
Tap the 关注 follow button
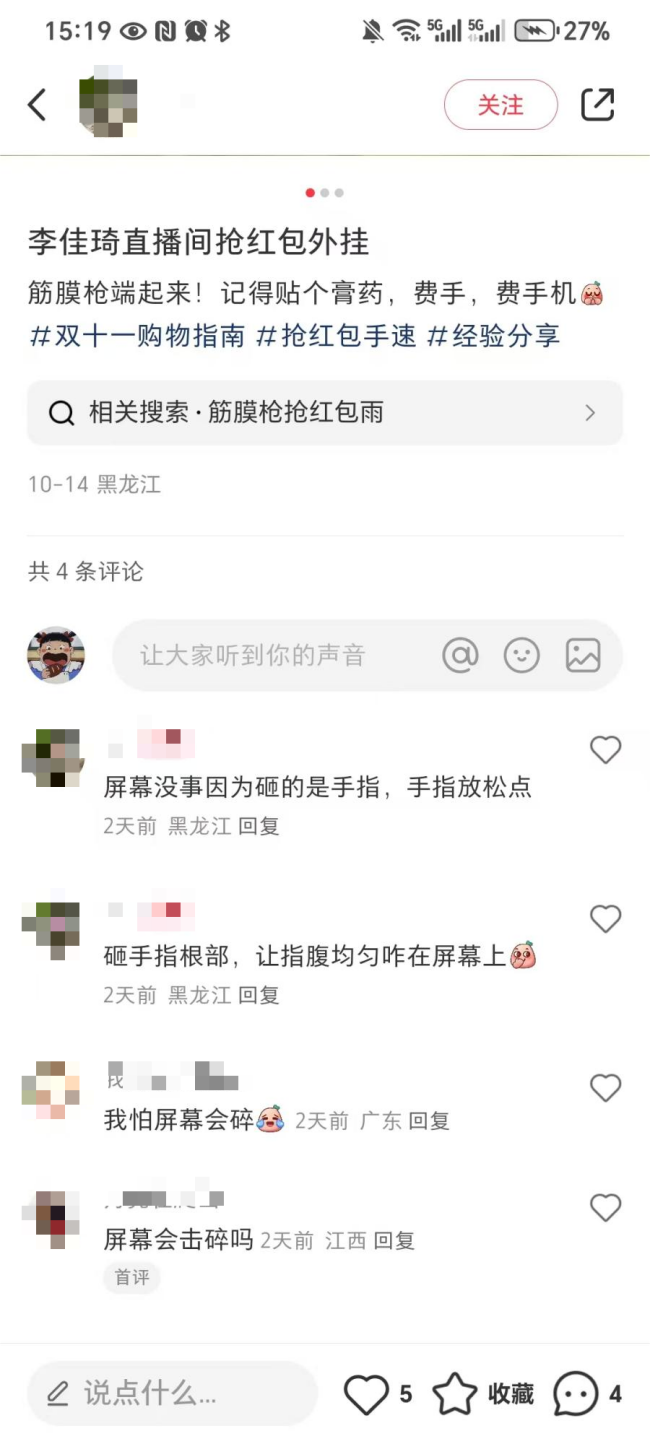point(500,105)
